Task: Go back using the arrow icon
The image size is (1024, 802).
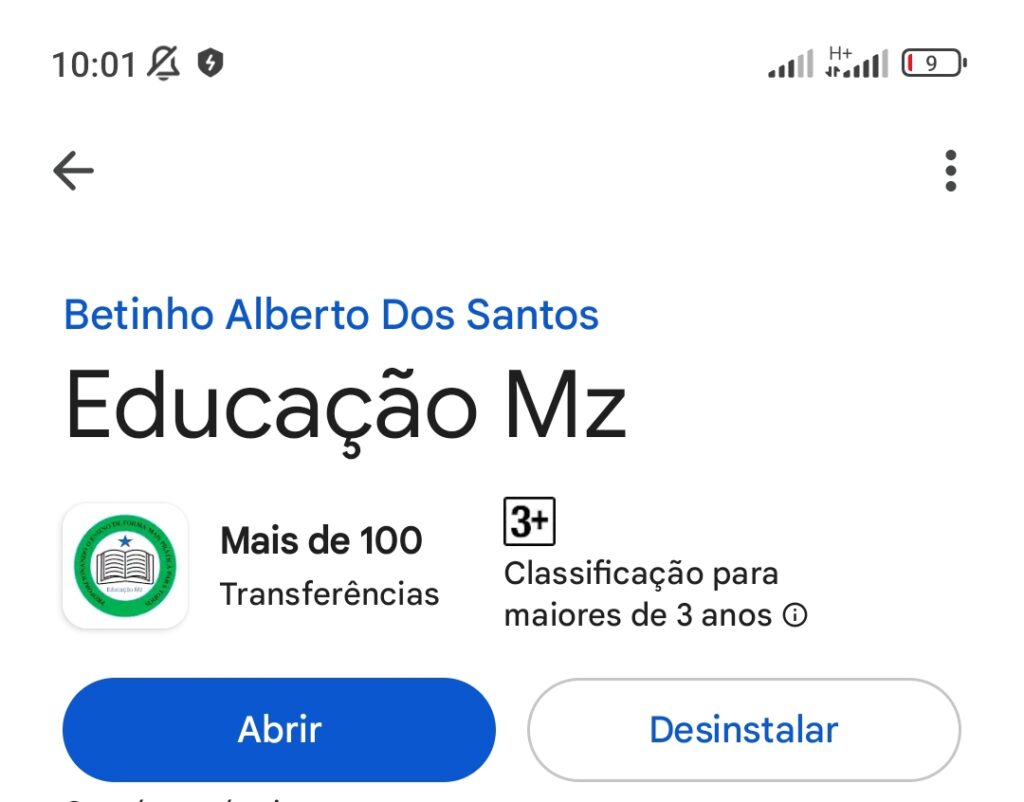Action: [x=73, y=171]
